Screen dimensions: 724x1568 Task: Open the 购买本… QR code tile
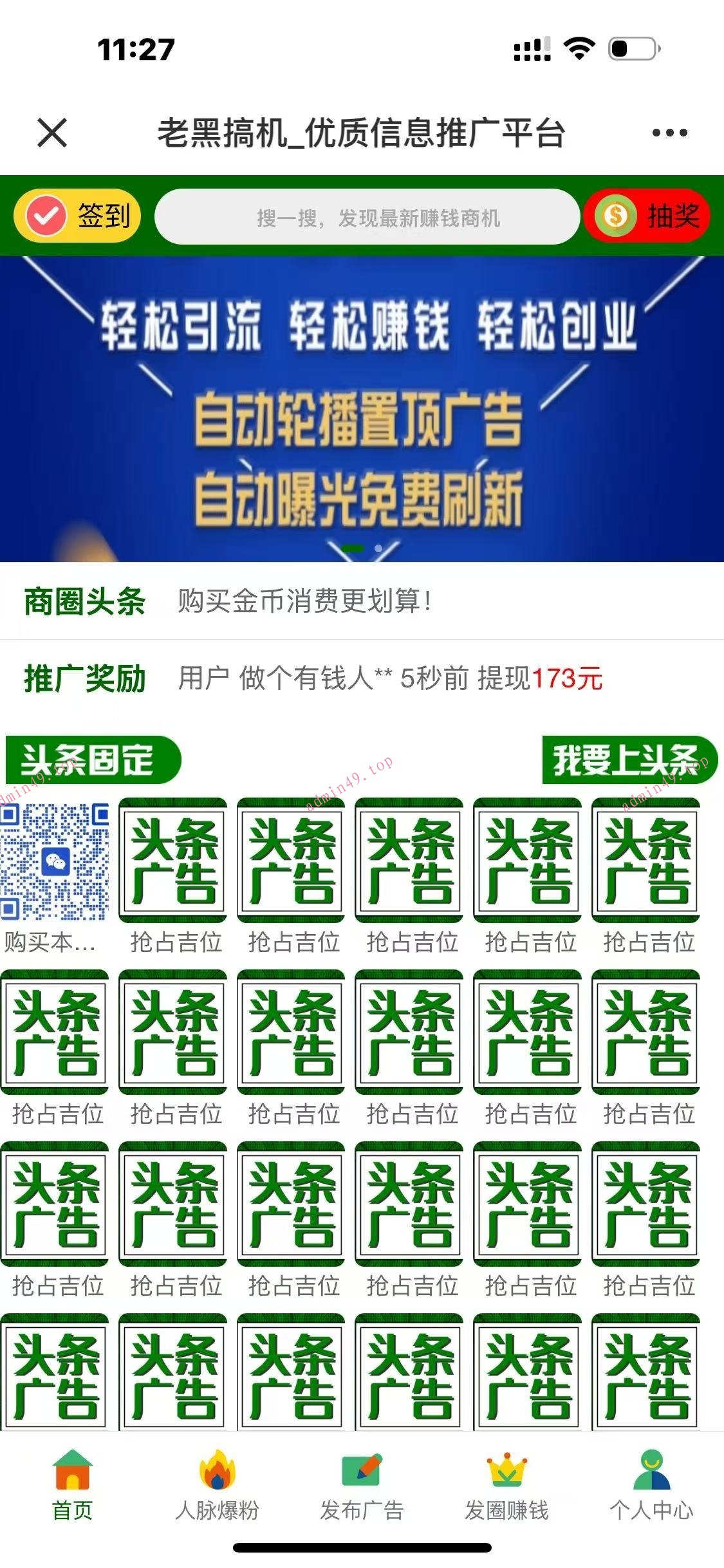click(x=55, y=875)
